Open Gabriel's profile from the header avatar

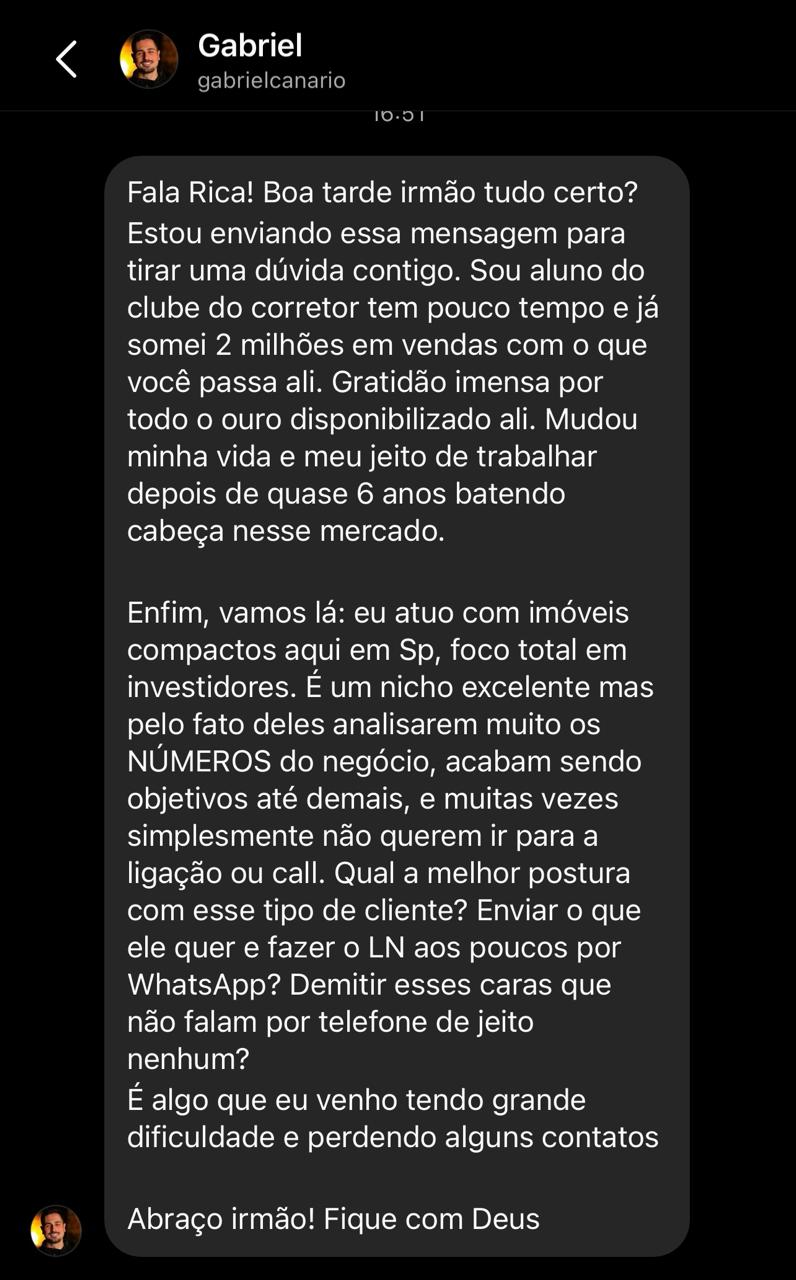click(x=149, y=59)
